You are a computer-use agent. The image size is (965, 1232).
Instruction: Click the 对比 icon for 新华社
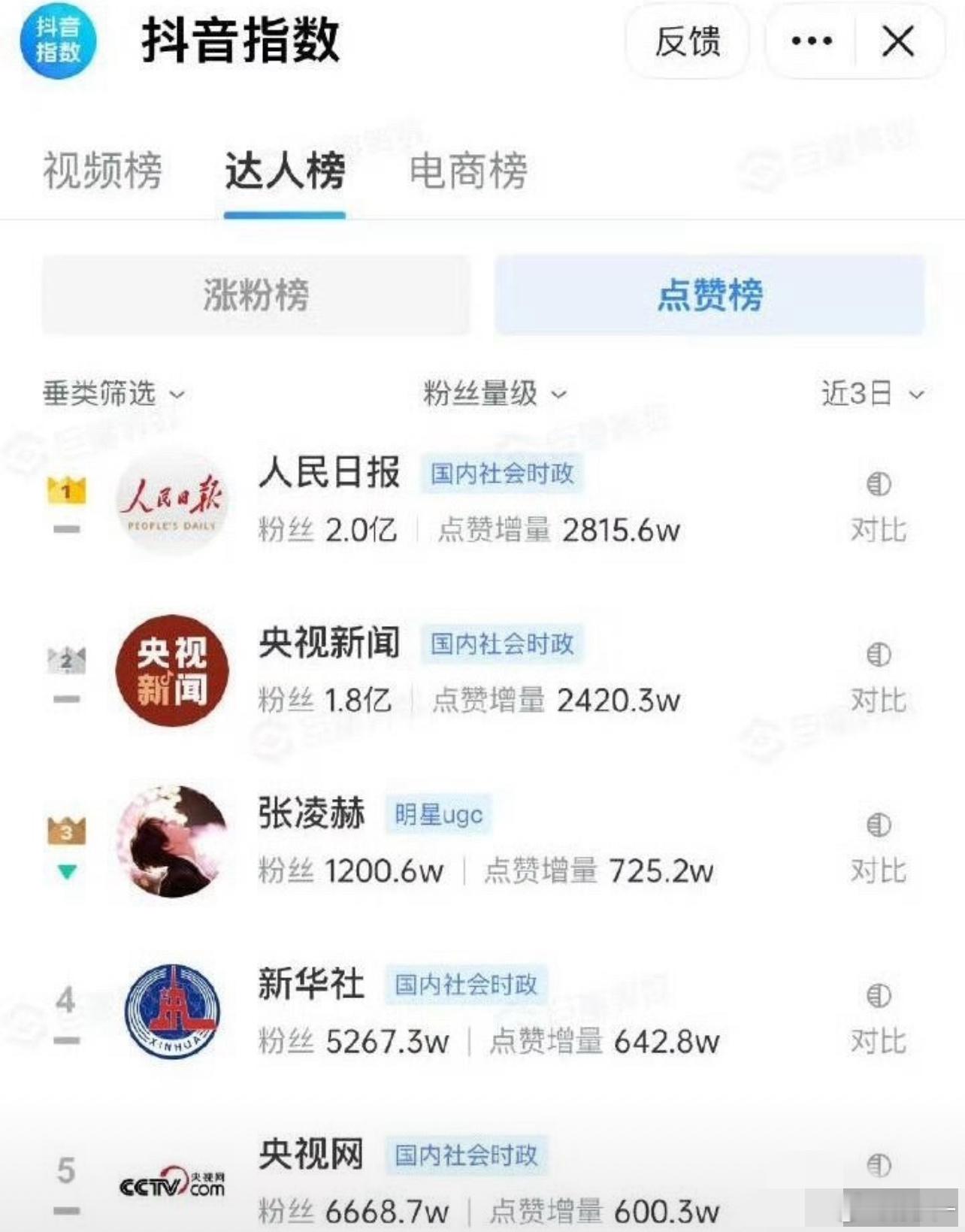(878, 1020)
